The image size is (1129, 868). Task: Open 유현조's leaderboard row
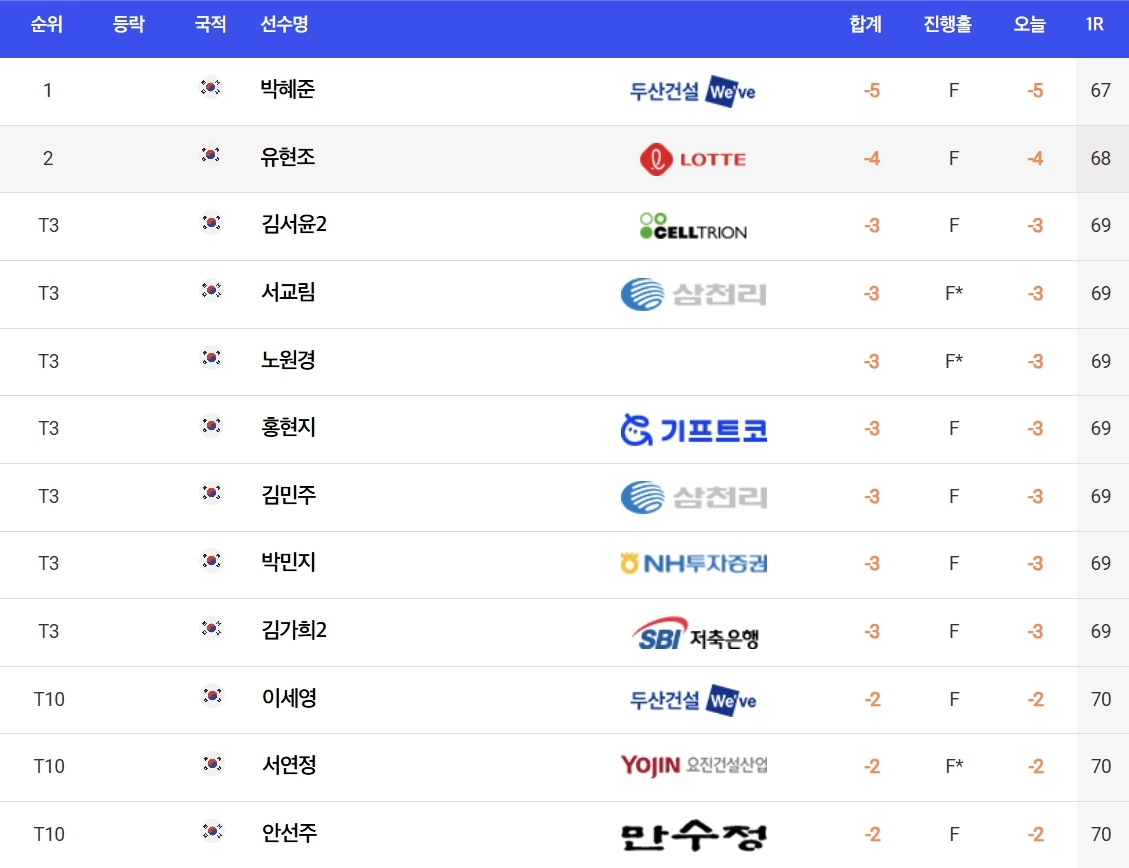[x=564, y=158]
